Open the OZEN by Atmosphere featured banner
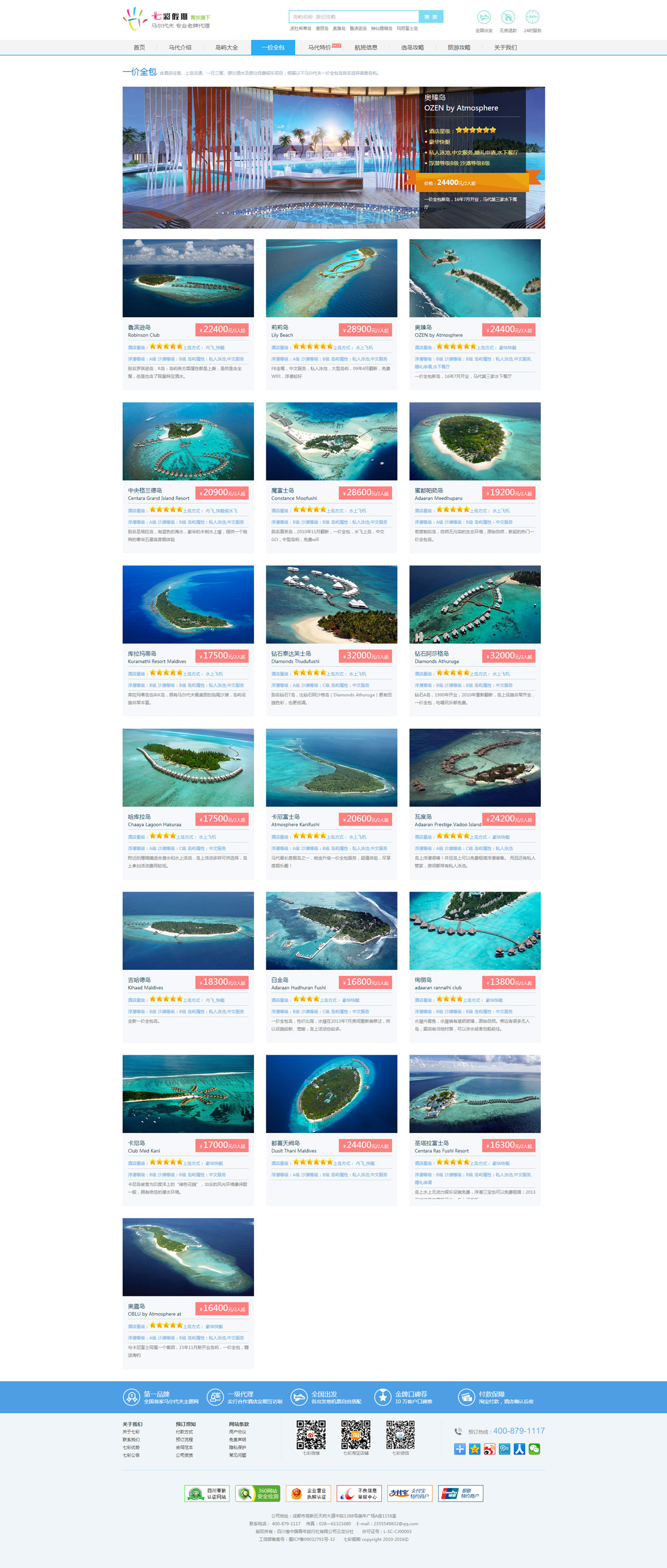 [x=333, y=158]
